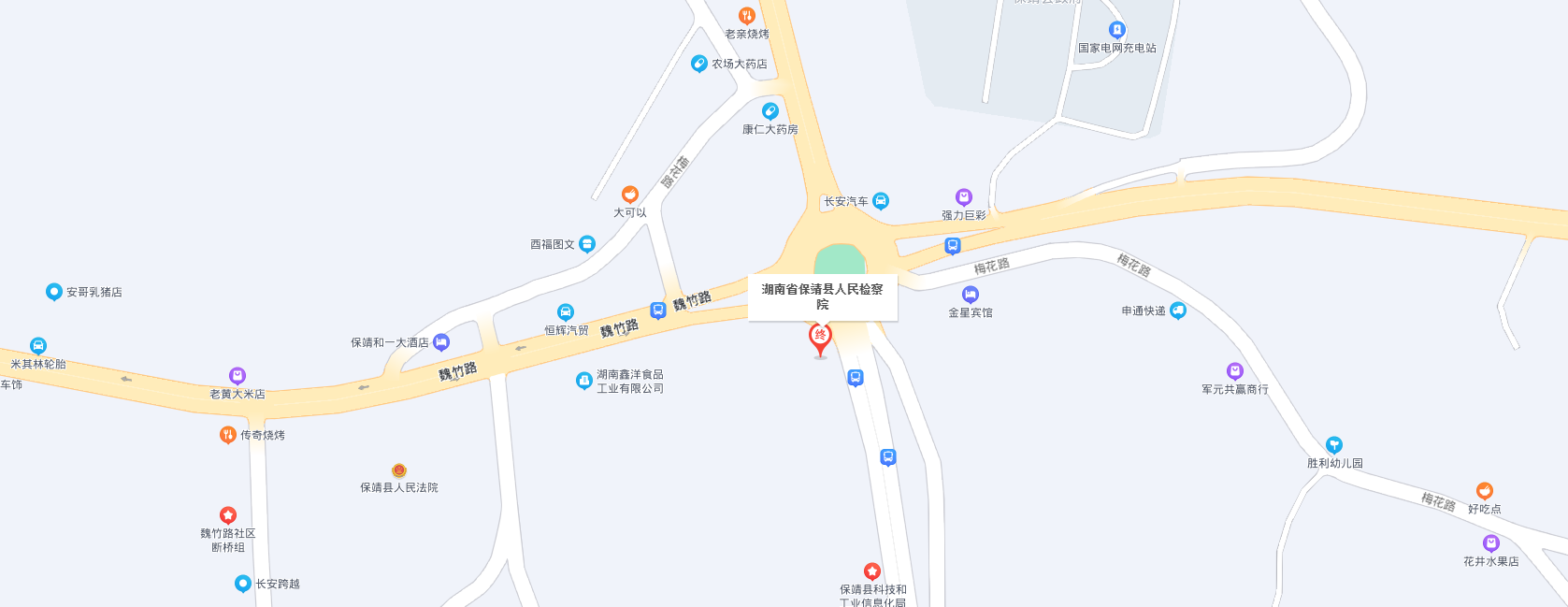Viewport: 1568px width, 607px height.
Task: Open the 酉福图文 print shop marker
Action: pyautogui.click(x=587, y=244)
